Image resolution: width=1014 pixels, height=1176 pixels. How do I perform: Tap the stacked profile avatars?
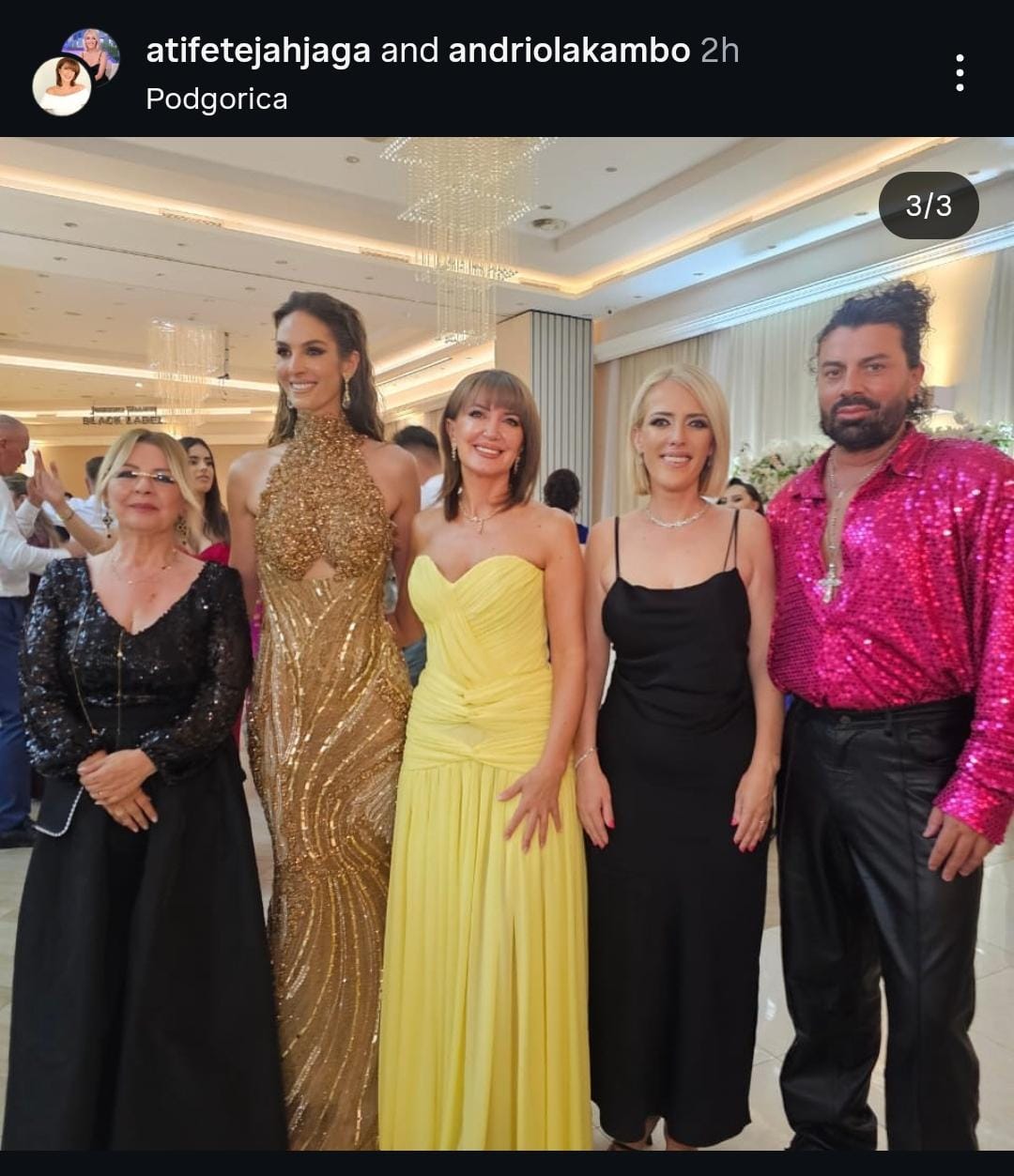coord(76,72)
